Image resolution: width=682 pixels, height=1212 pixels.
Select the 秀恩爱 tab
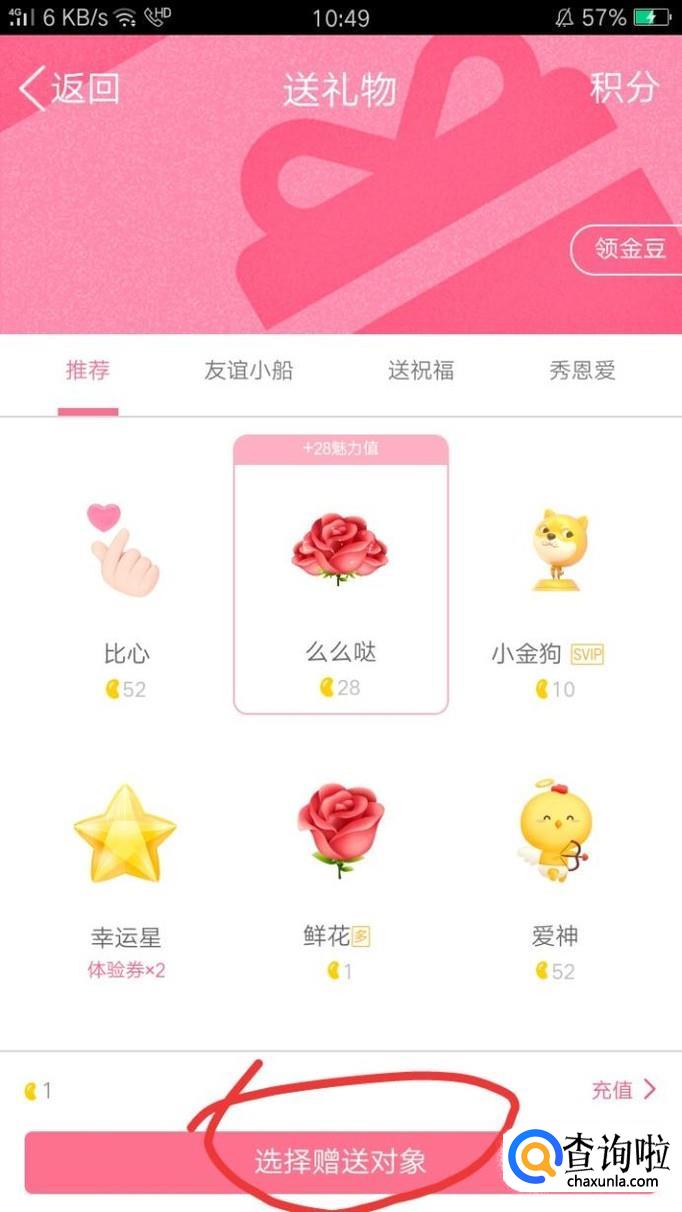click(582, 371)
